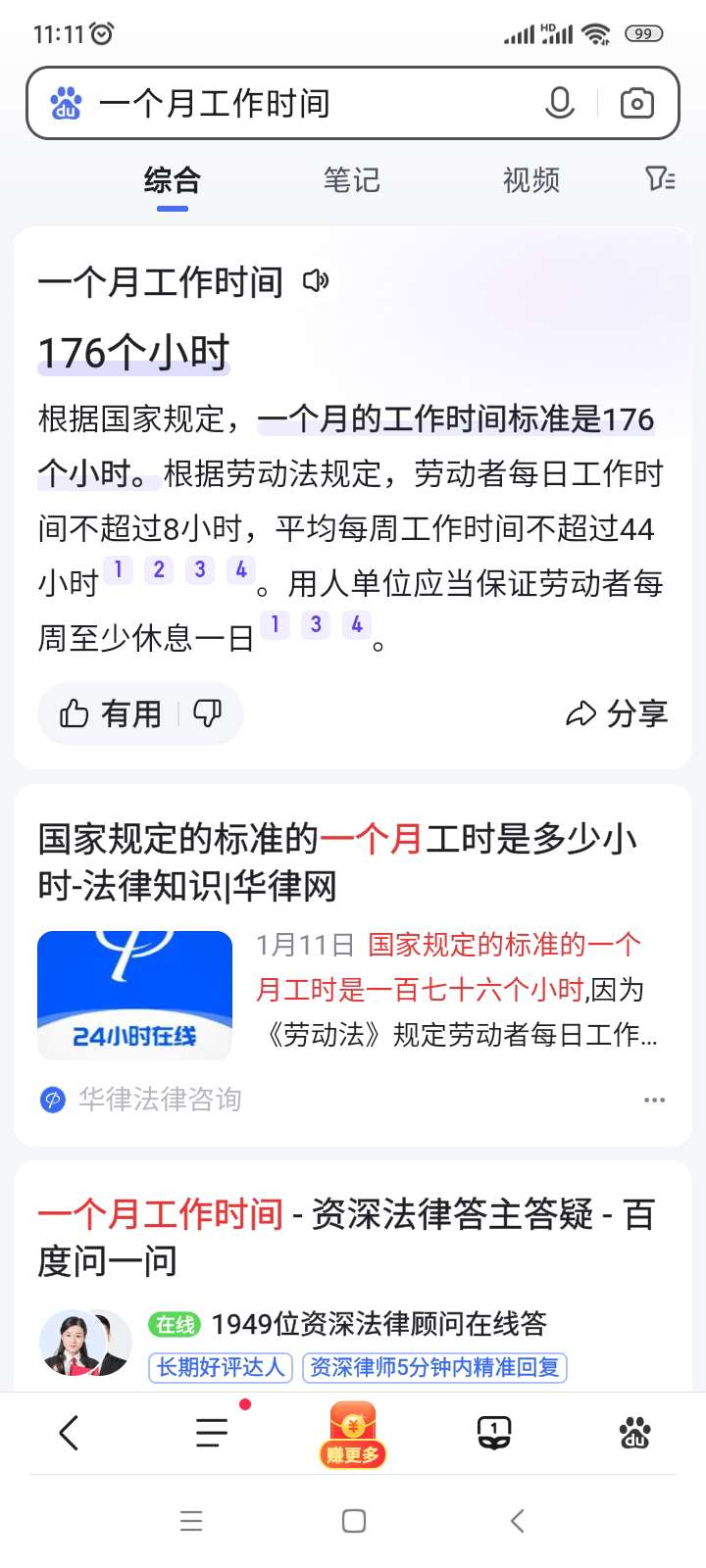Open the tab switcher showing 1 window
706x1568 pixels.
[x=494, y=1433]
